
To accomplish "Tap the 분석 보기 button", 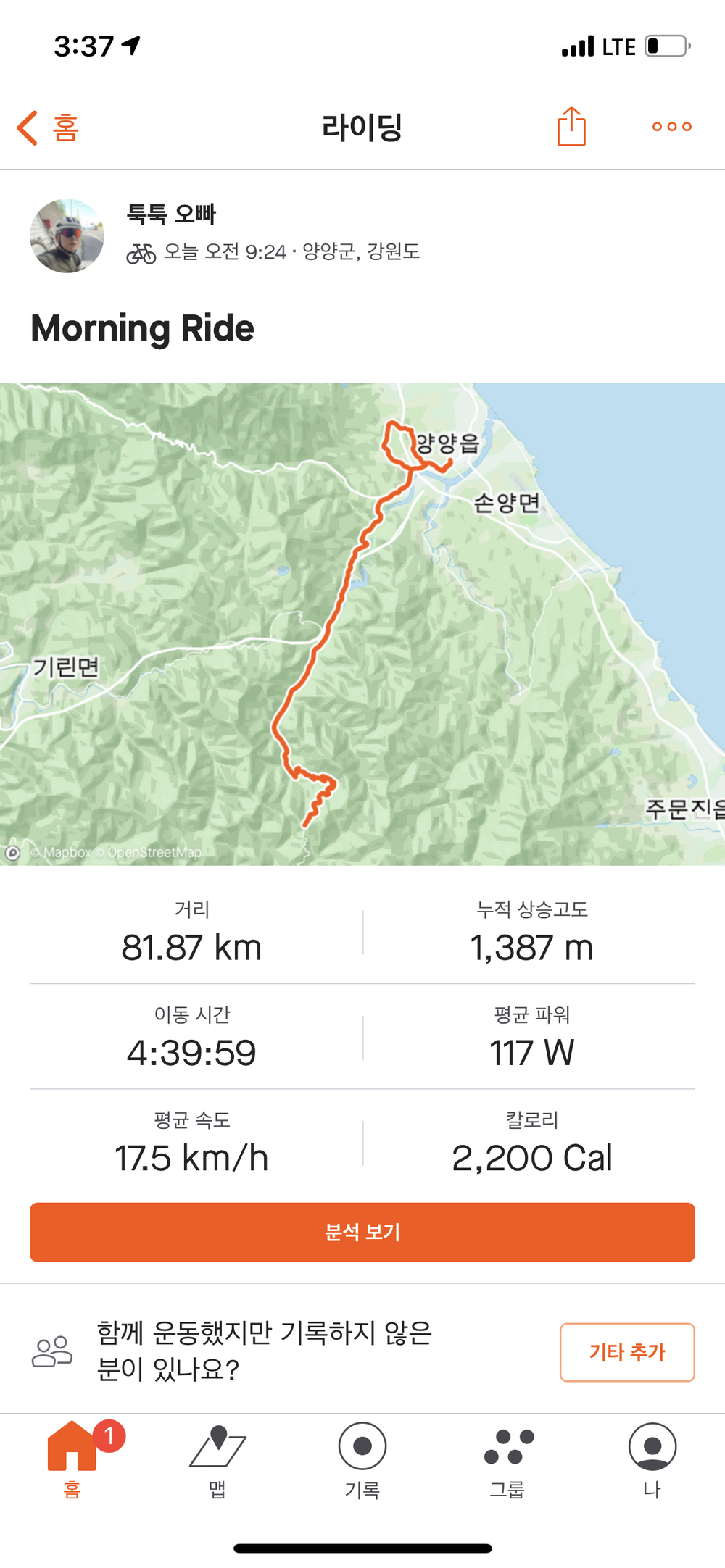I will (x=362, y=1232).
